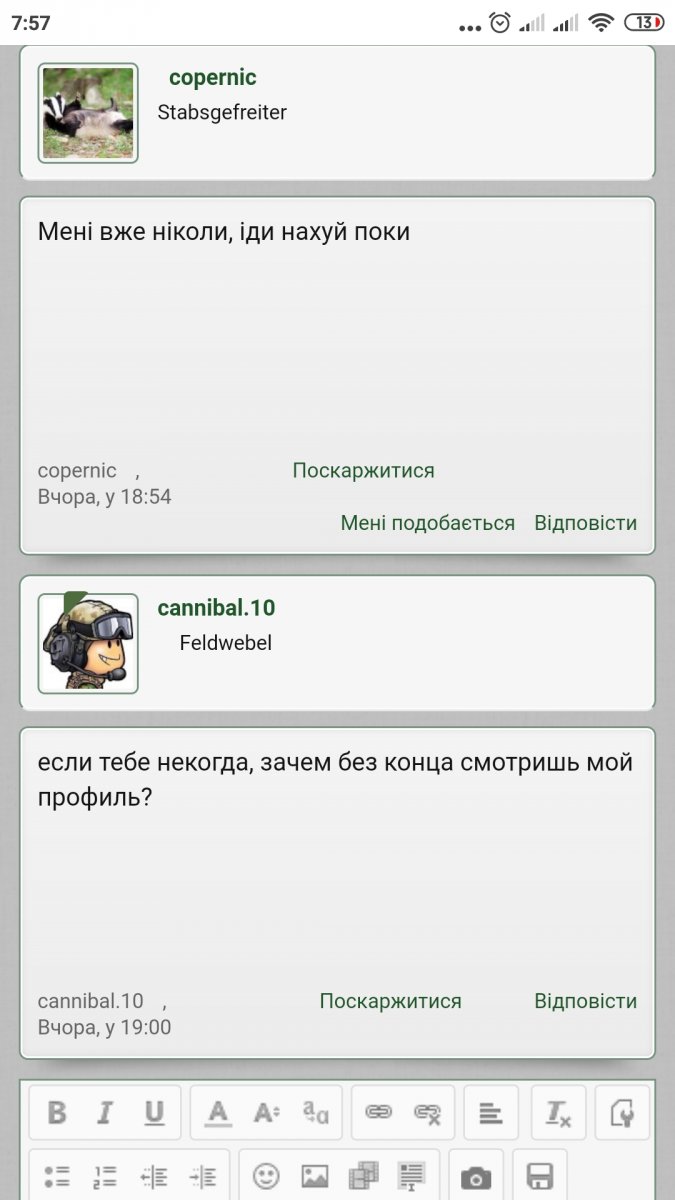Open the emoji smiley picker
Viewport: 675px width, 1200px height.
(x=266, y=1177)
